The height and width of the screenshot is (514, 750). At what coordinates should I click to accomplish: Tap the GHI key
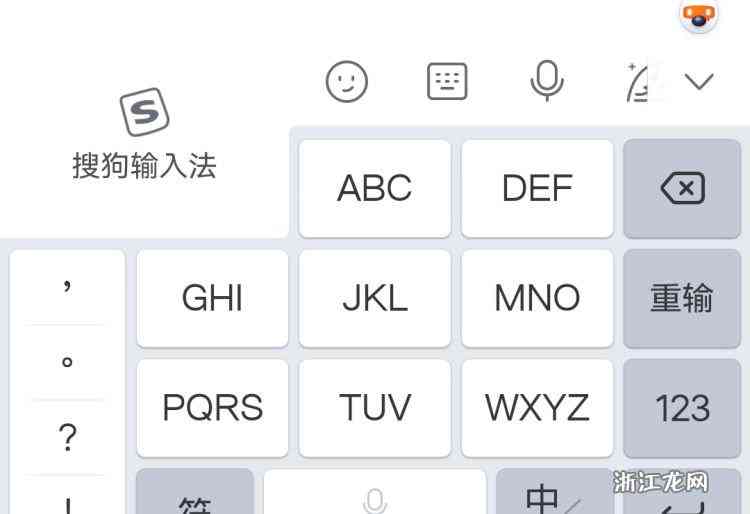click(212, 298)
